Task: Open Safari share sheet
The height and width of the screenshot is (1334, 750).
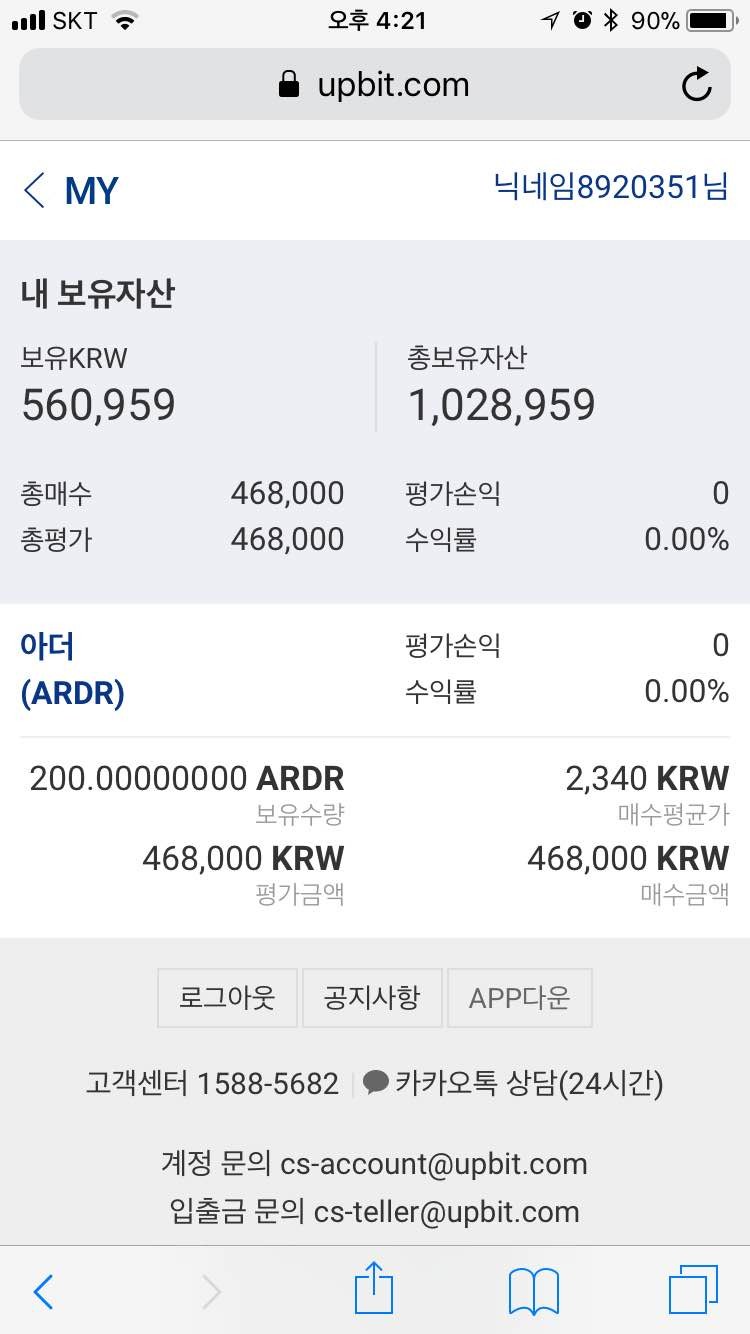Action: click(x=374, y=1289)
